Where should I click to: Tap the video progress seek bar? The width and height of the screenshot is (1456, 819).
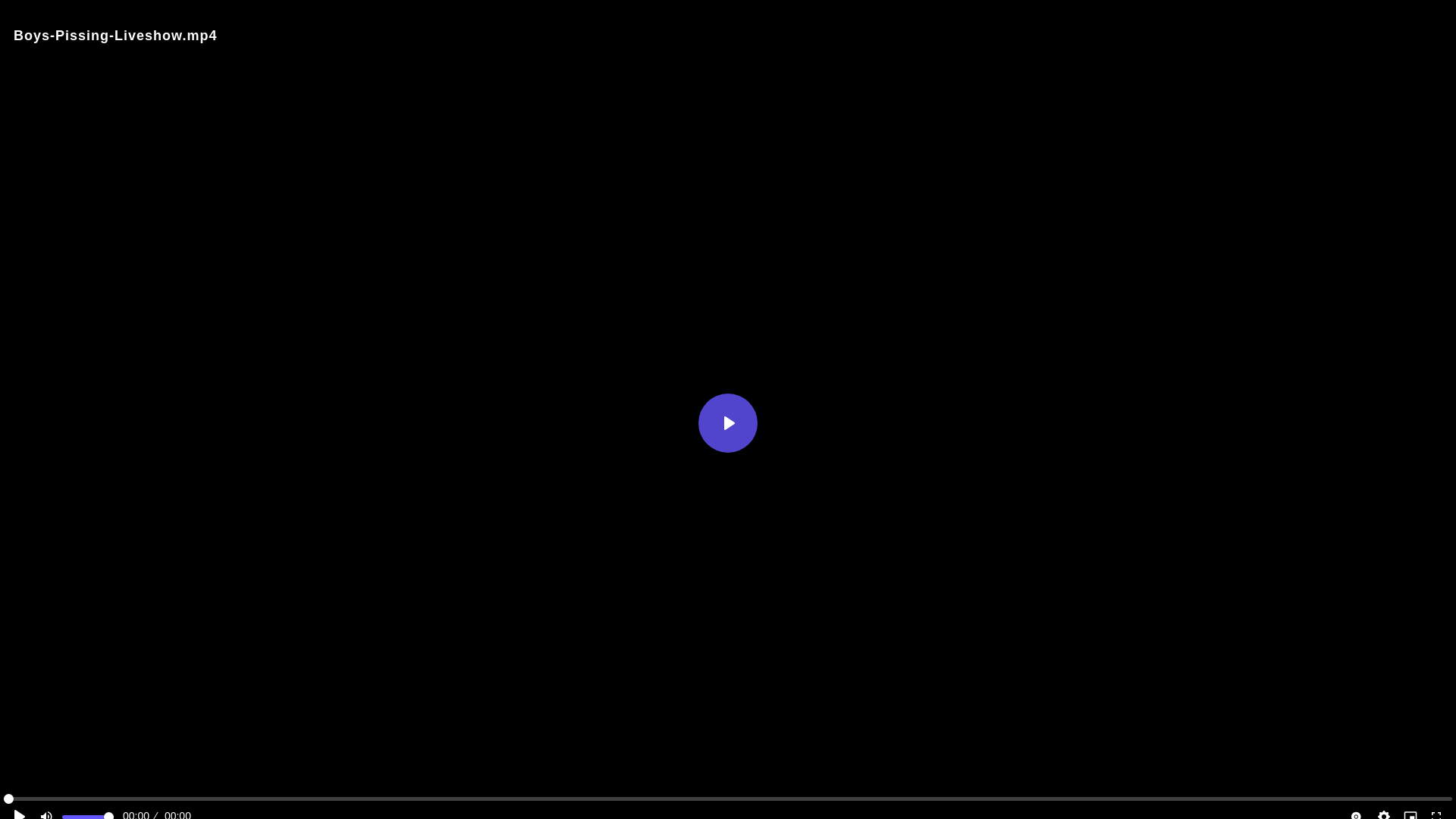pyautogui.click(x=728, y=799)
